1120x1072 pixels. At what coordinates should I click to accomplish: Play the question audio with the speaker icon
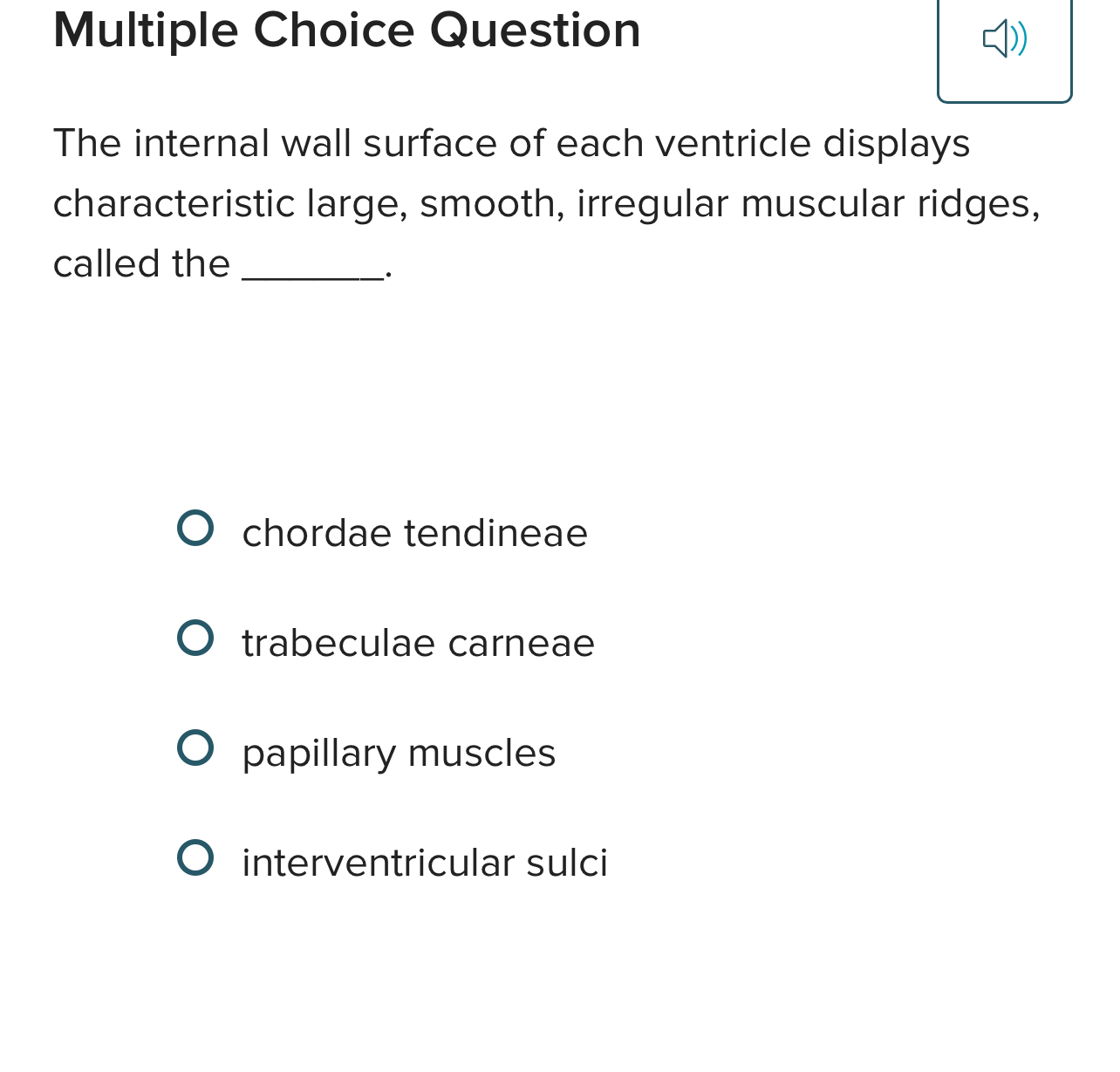1004,40
